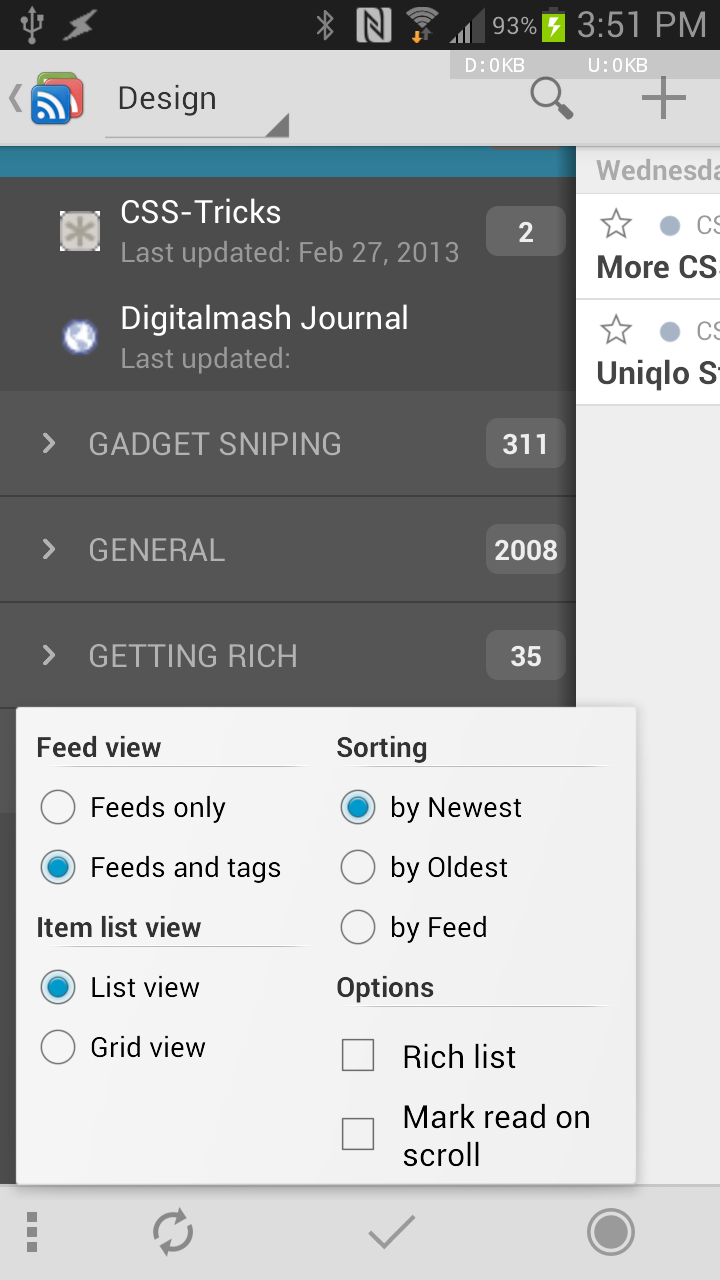Click the CSS-Tricks feed favicon

click(x=79, y=230)
